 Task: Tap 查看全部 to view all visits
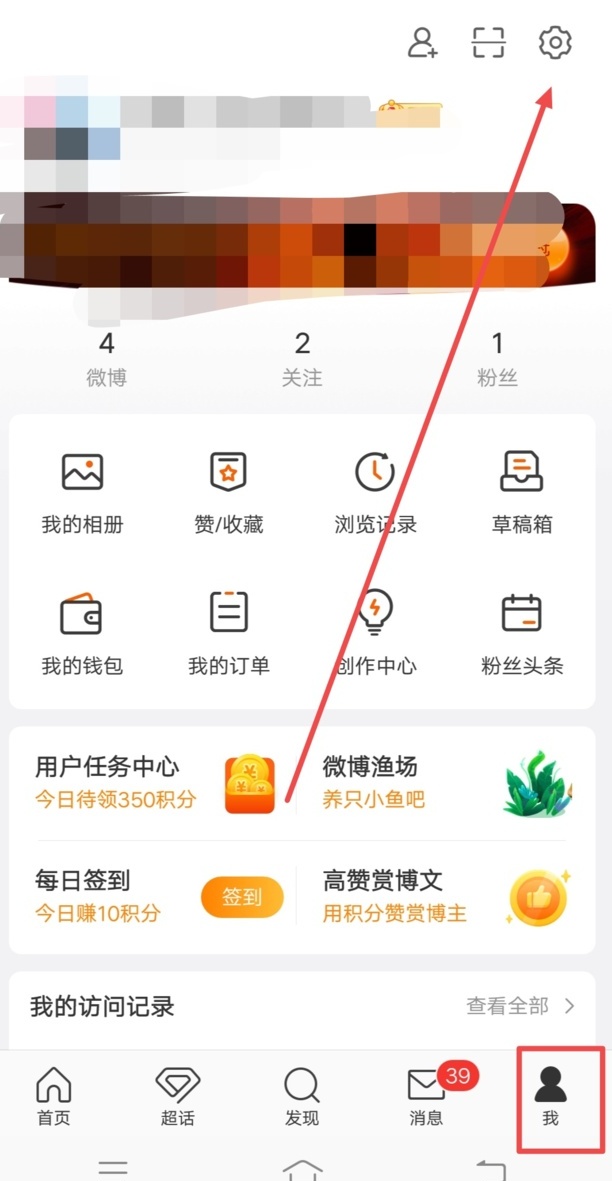pyautogui.click(x=520, y=1006)
